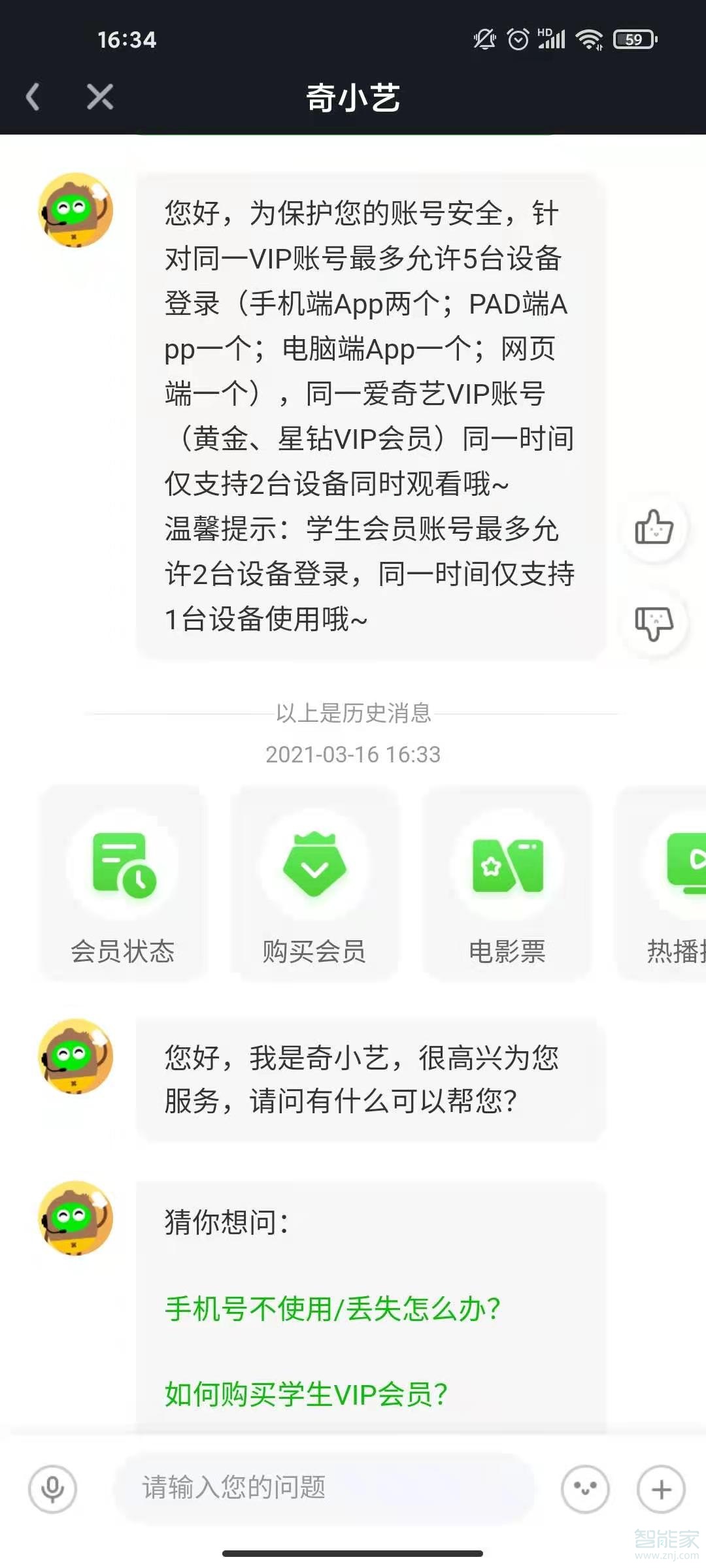Give a thumbs up to the VIP device answer
706x1568 pixels.
click(654, 527)
